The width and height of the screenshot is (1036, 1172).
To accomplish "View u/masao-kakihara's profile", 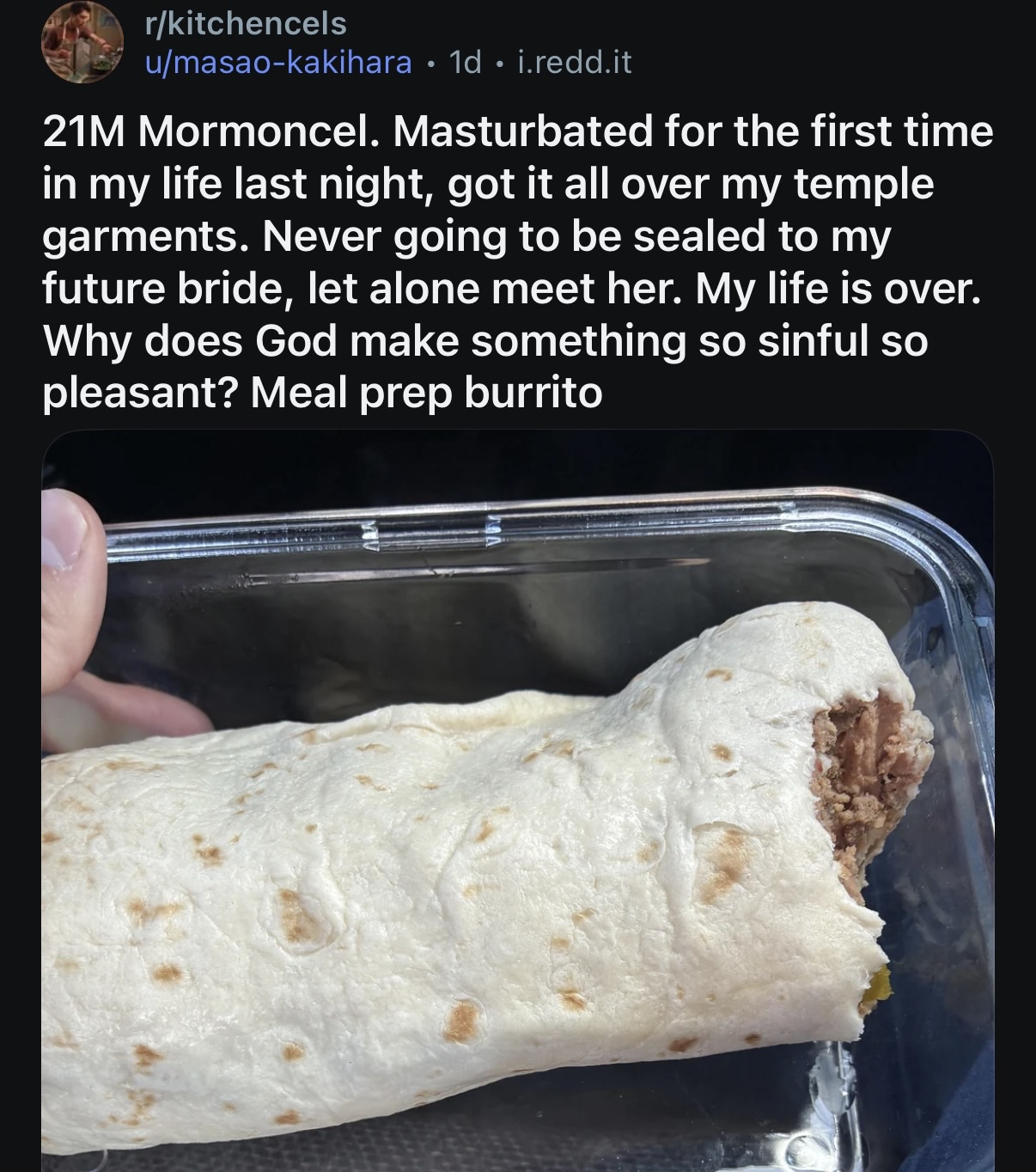I will coord(277,63).
